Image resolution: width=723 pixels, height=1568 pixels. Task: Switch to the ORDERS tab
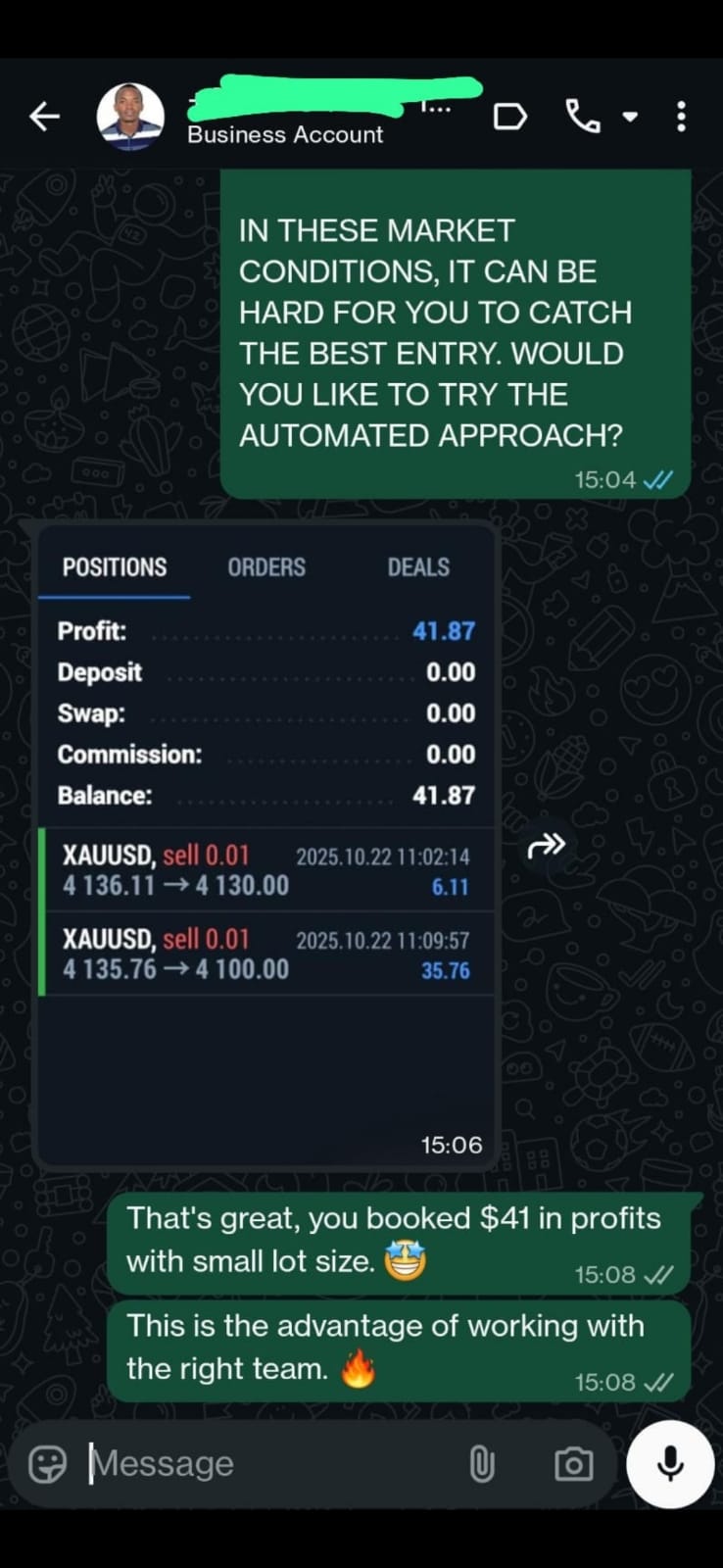tap(265, 566)
